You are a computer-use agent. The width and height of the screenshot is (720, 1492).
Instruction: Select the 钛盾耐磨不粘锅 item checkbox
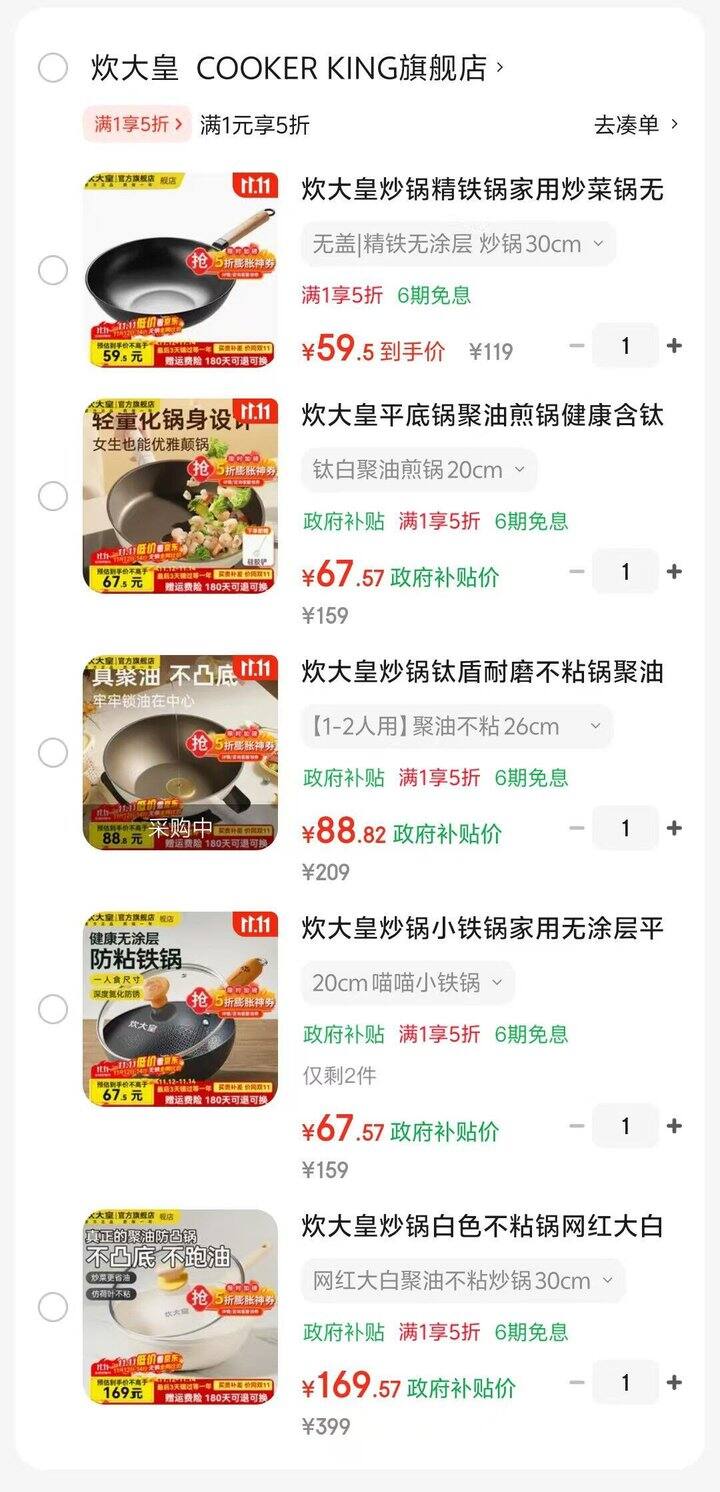[x=53, y=753]
